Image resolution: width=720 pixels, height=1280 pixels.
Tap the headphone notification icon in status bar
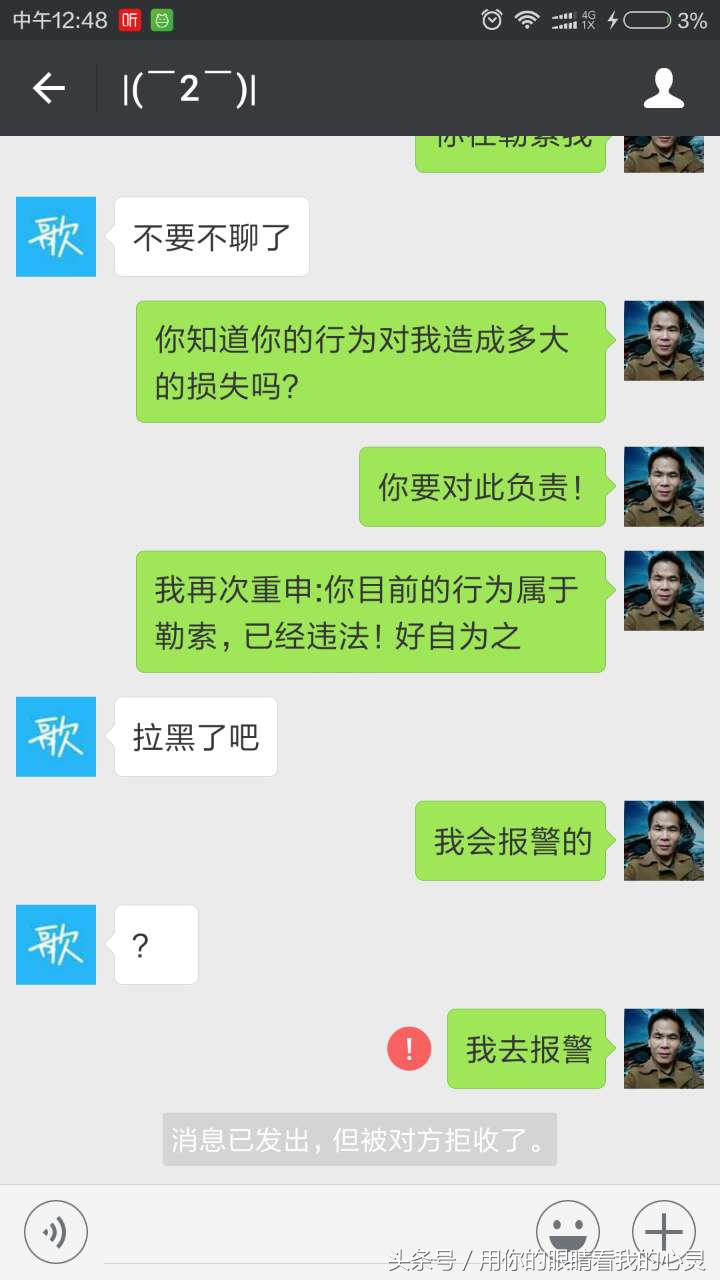(131, 18)
